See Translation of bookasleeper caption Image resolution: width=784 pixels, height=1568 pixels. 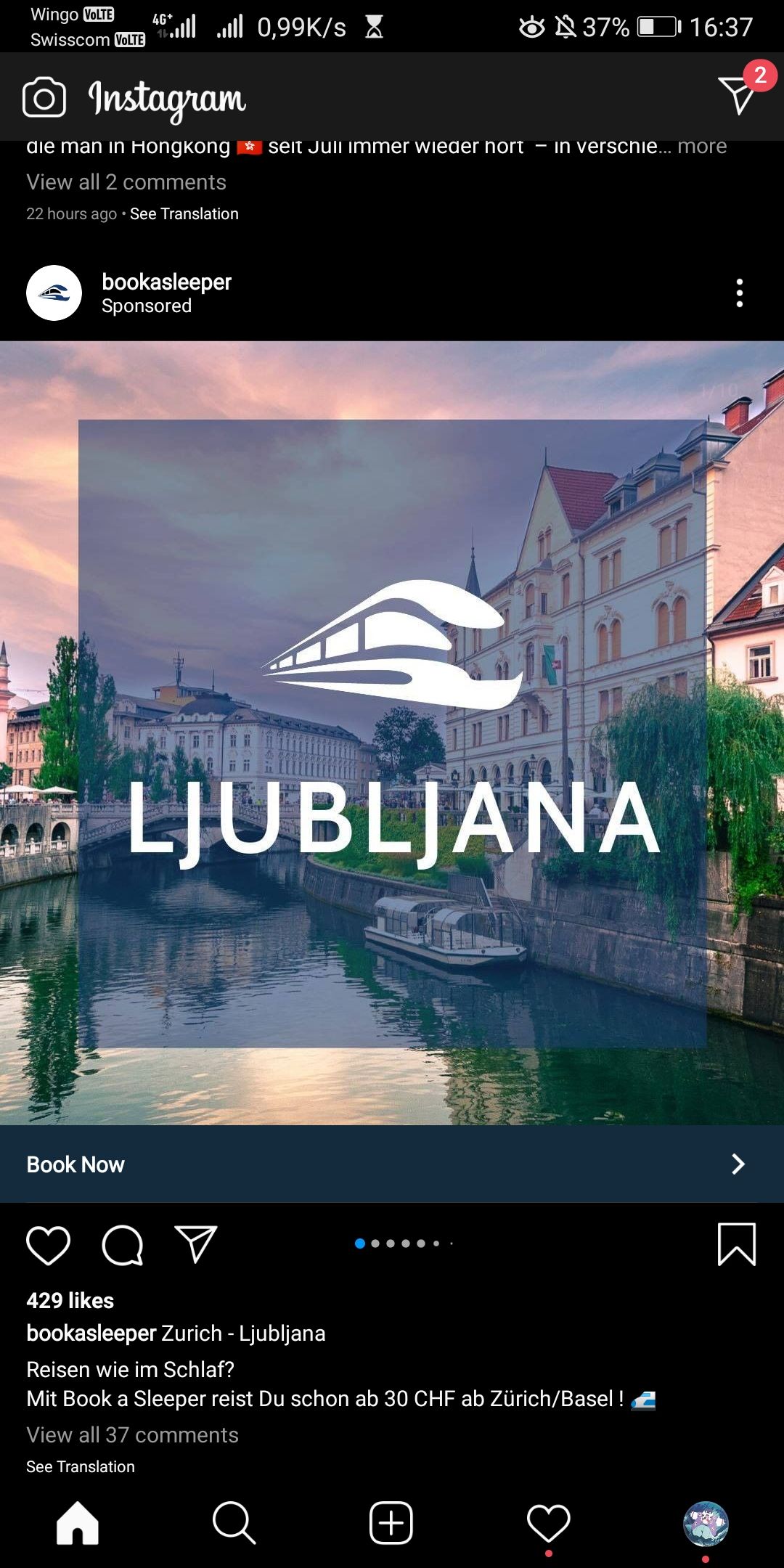point(81,1467)
